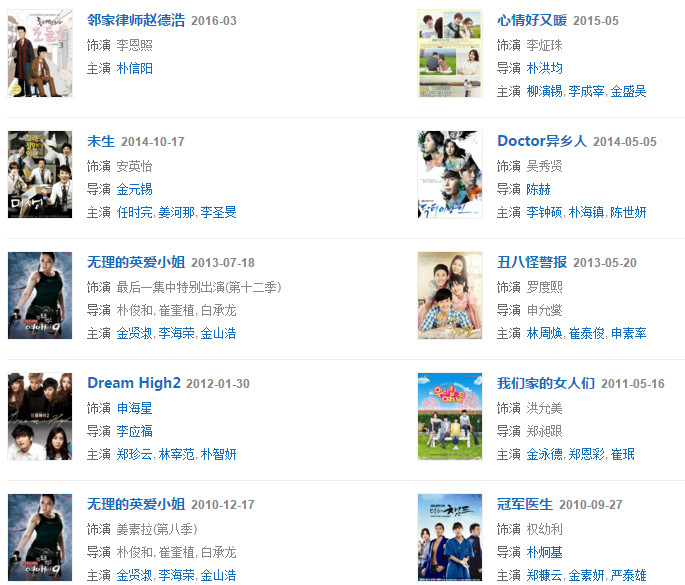
Task: View actor 朴信阳's page
Action: (135, 68)
